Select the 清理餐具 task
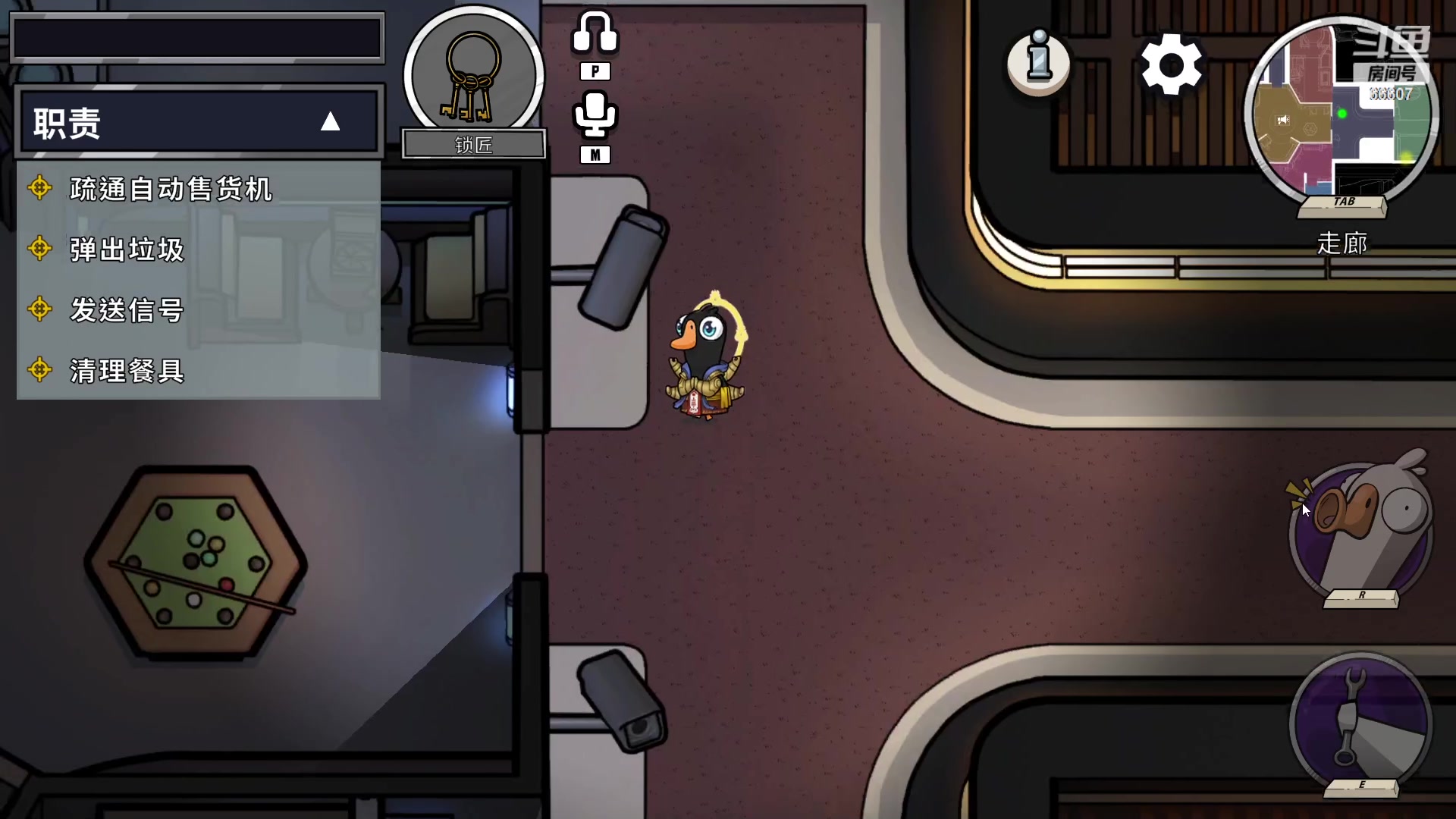Screen dimensions: 1456x819 tap(127, 371)
